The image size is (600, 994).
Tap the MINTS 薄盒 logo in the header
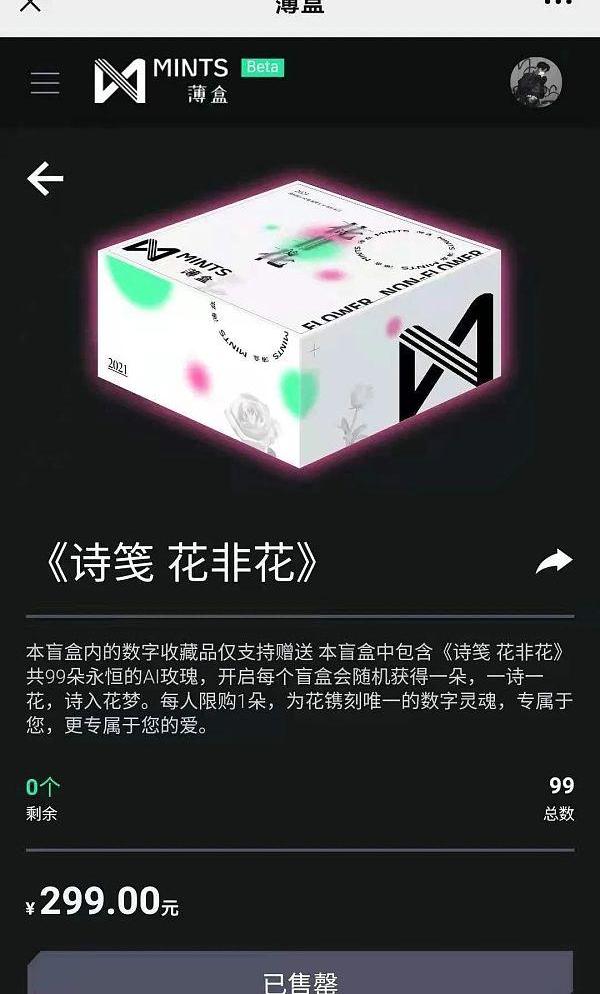tap(162, 81)
